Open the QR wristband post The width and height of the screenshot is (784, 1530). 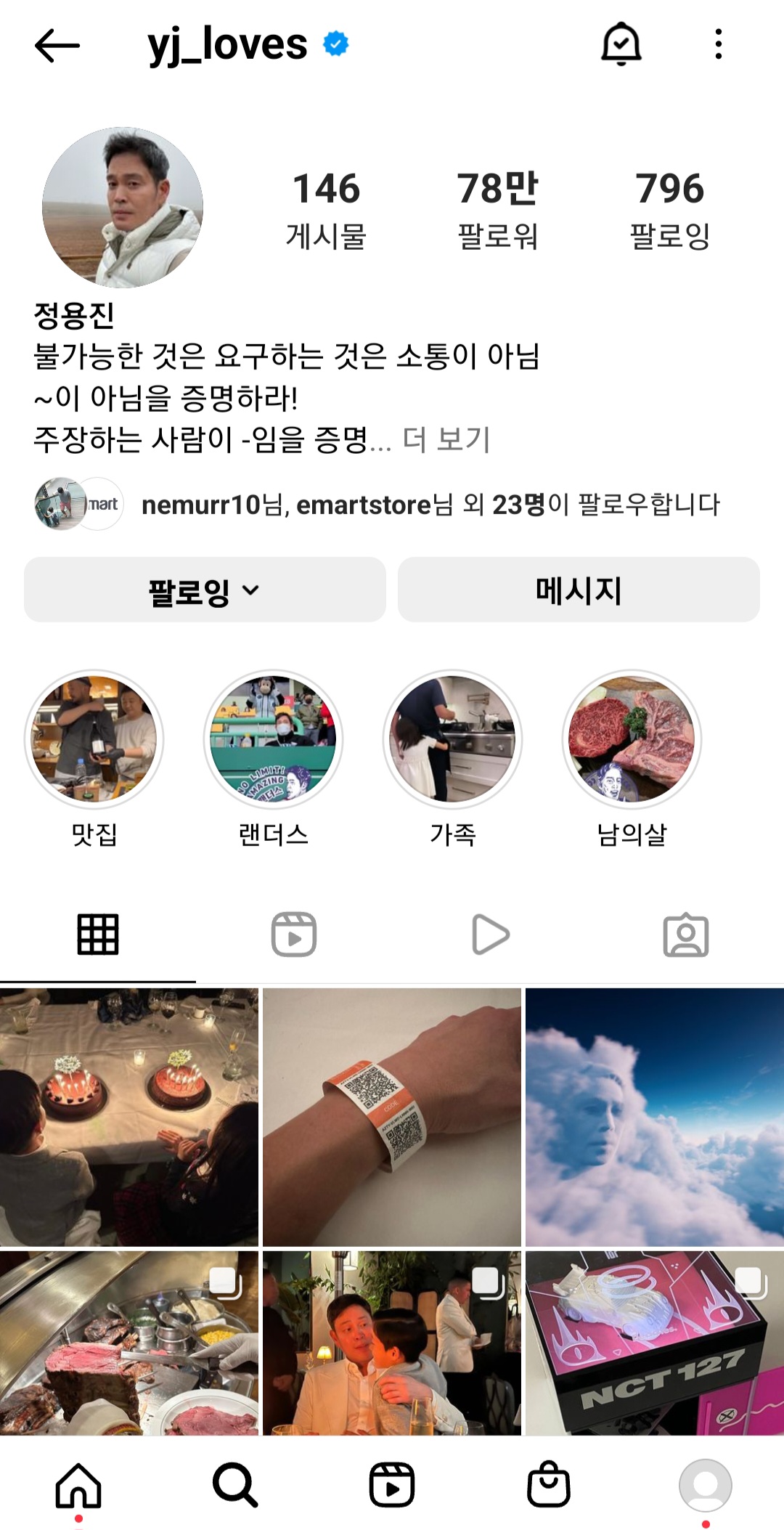tap(392, 1117)
